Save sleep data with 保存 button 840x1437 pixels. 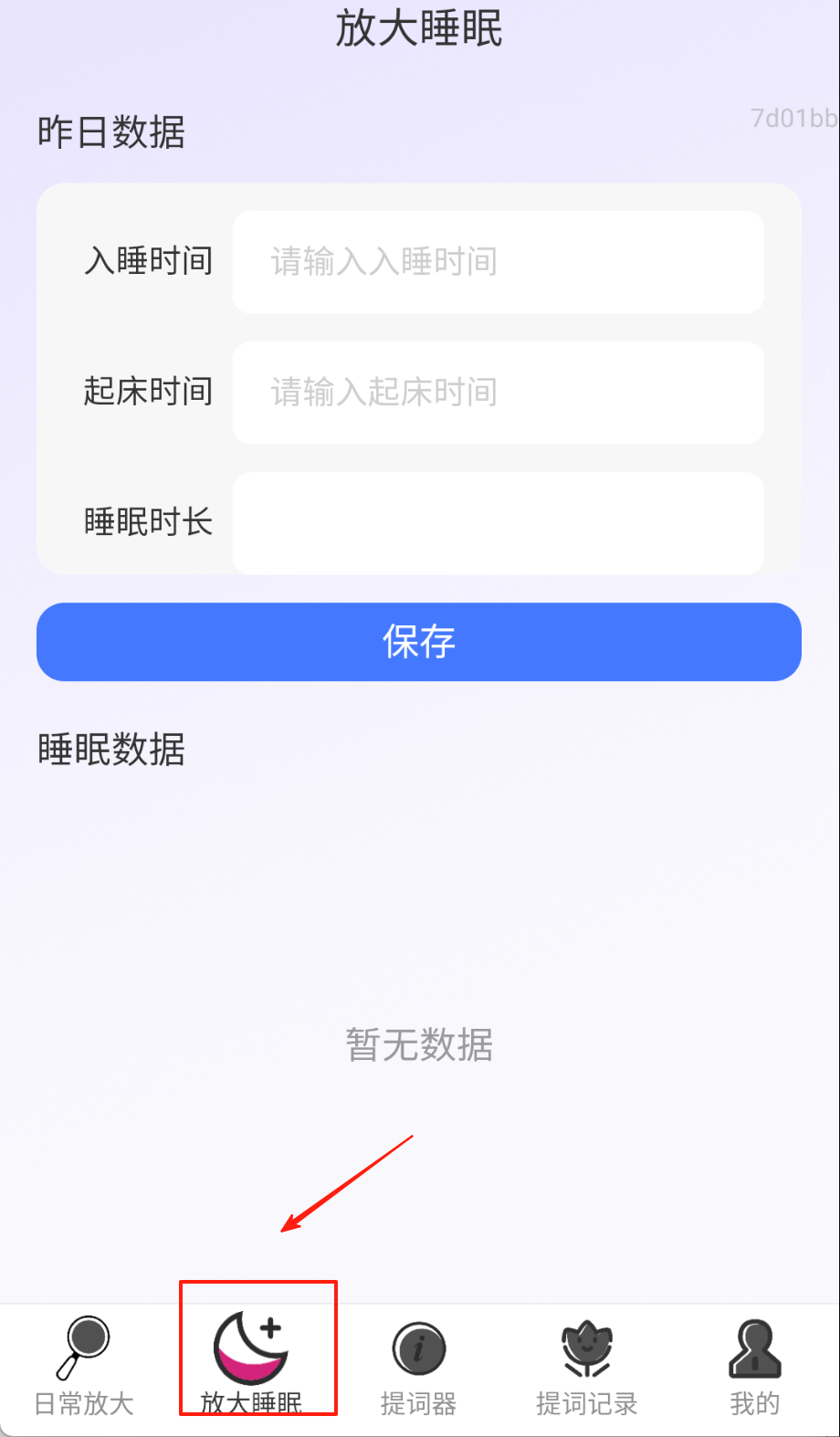coord(419,642)
